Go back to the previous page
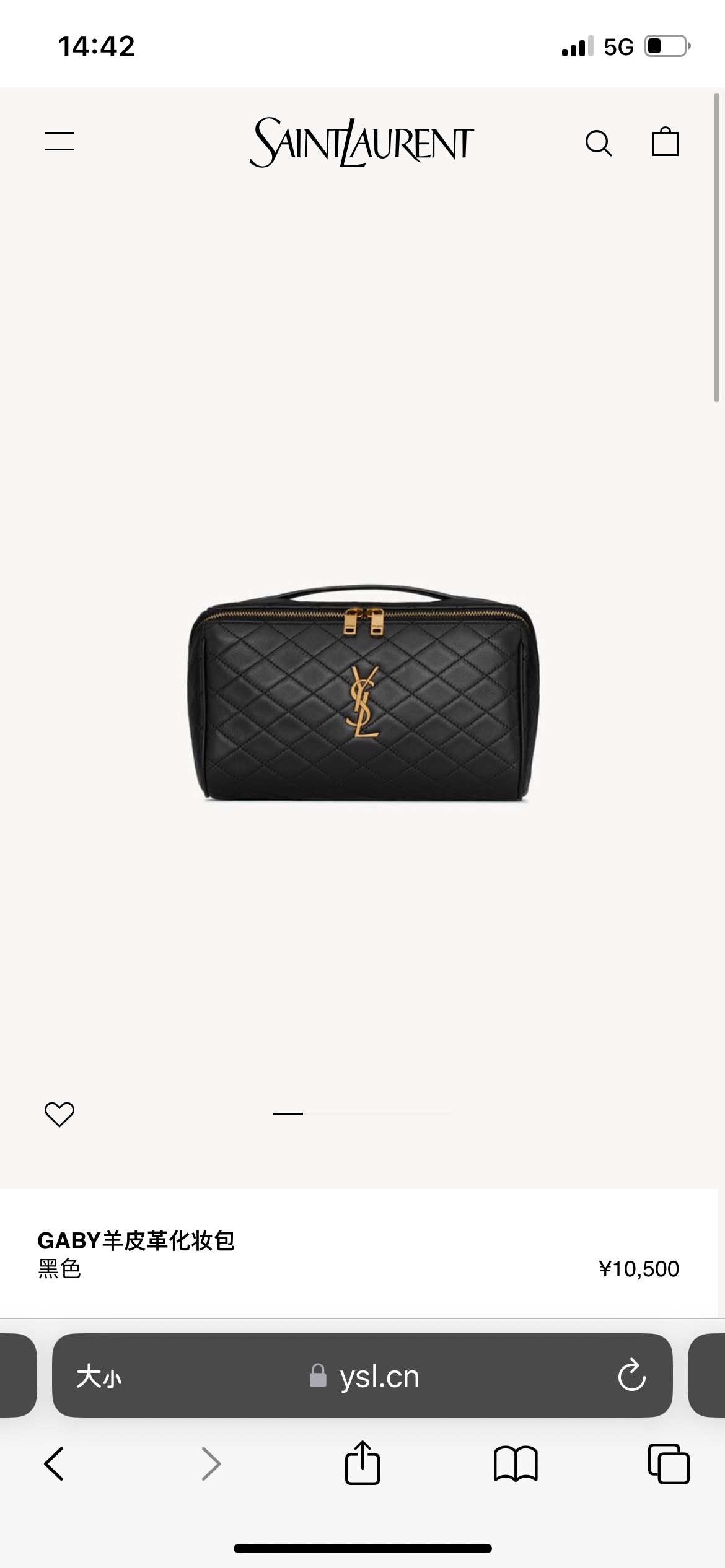This screenshot has width=725, height=1568. pyautogui.click(x=55, y=1465)
